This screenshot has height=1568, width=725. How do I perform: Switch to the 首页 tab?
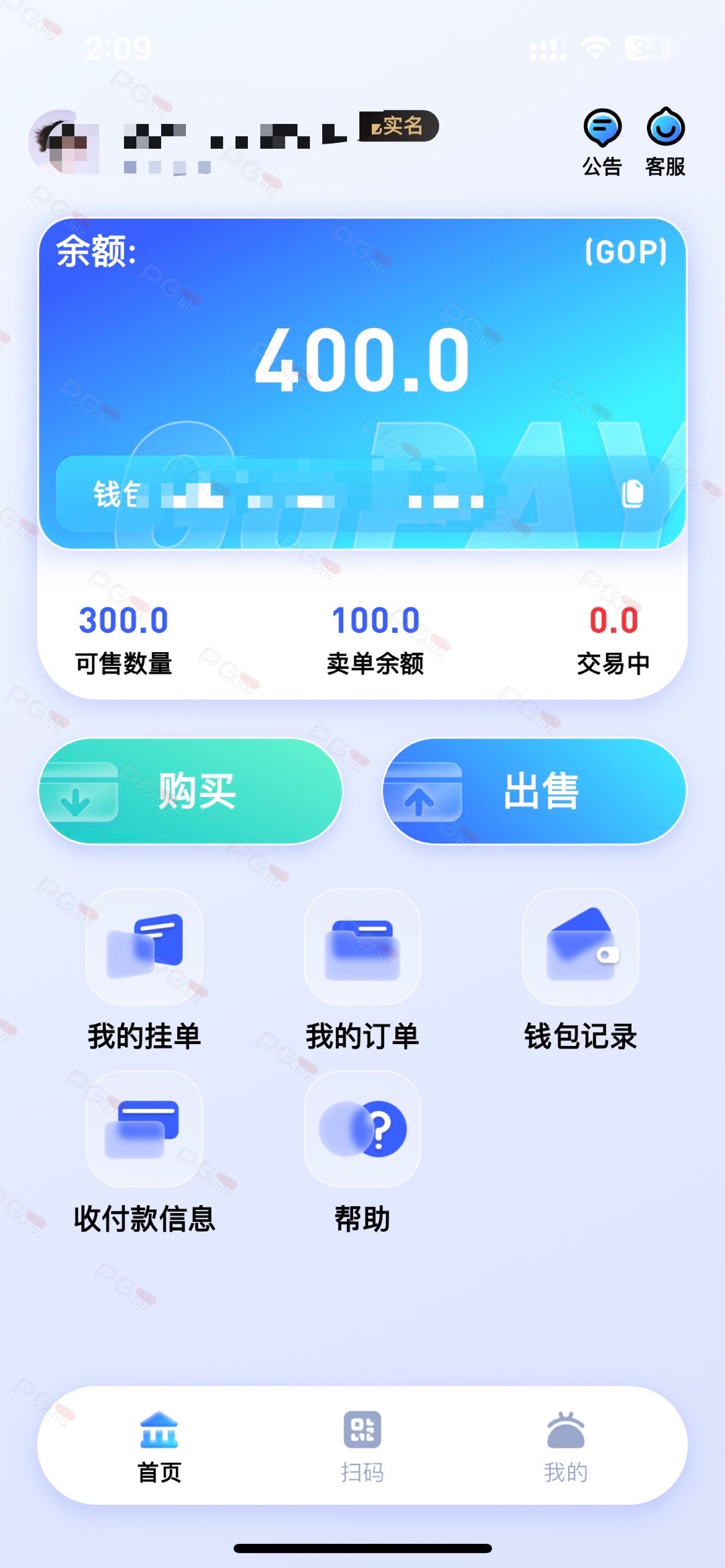[x=159, y=1447]
